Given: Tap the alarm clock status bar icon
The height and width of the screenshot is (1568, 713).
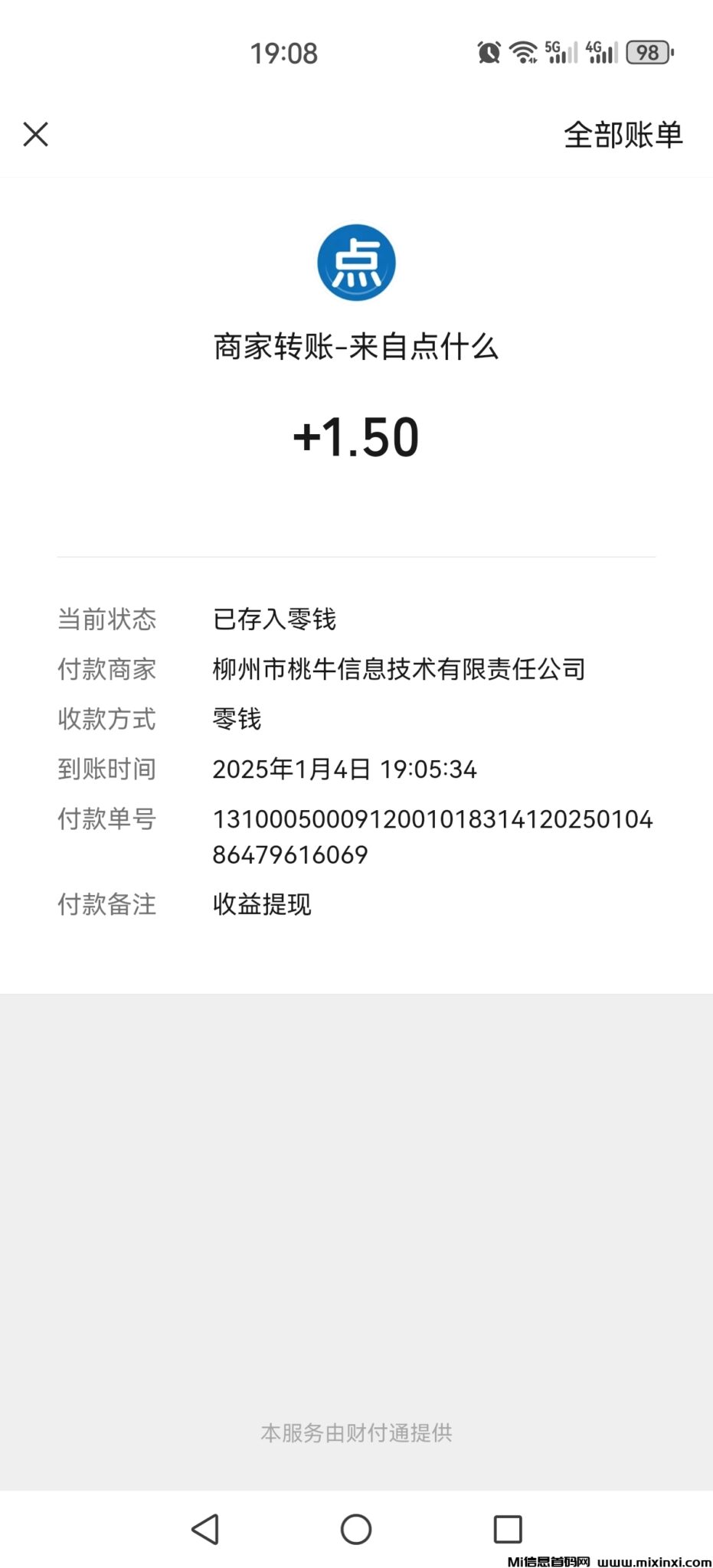Looking at the screenshot, I should (x=488, y=52).
